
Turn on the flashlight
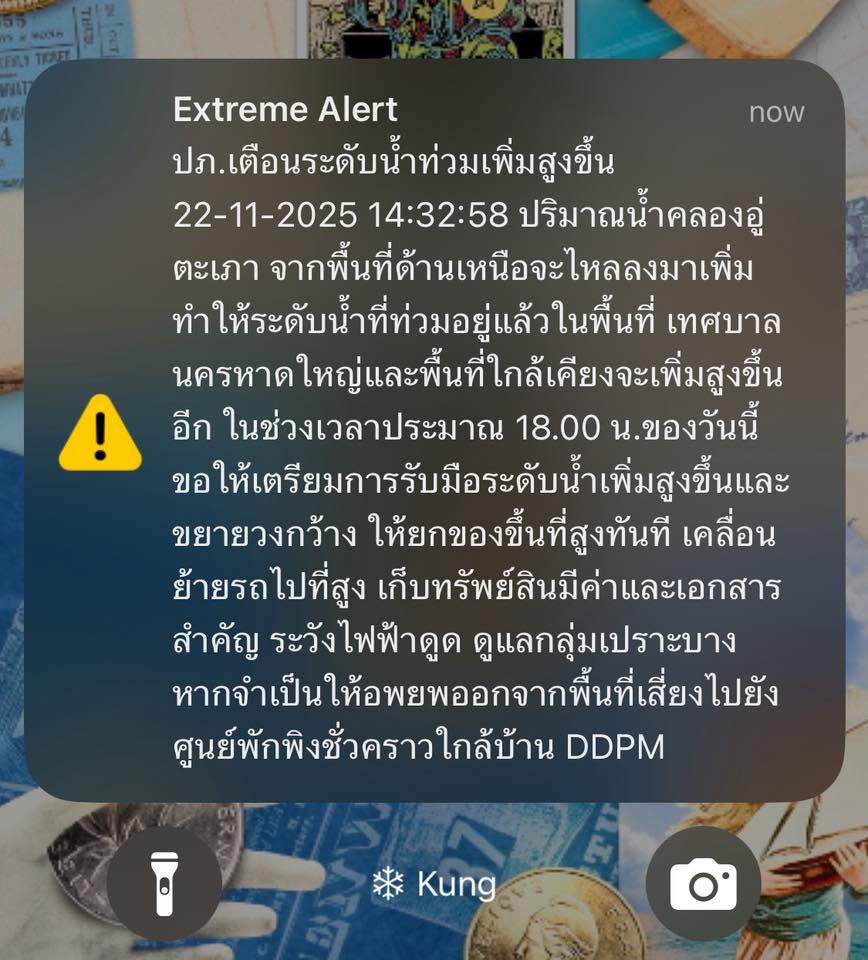point(164,883)
